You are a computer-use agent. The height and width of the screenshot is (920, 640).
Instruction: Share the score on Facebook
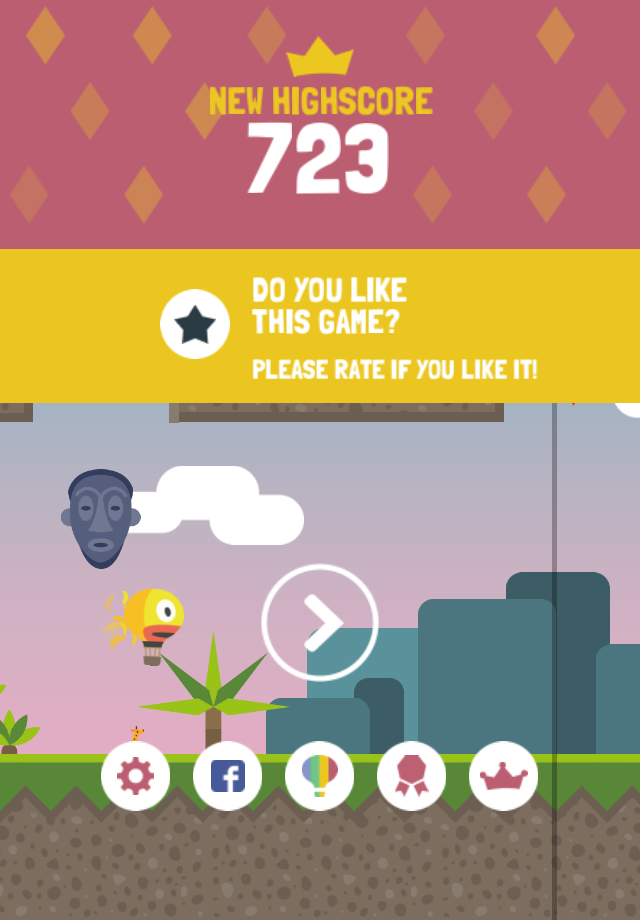tap(228, 776)
